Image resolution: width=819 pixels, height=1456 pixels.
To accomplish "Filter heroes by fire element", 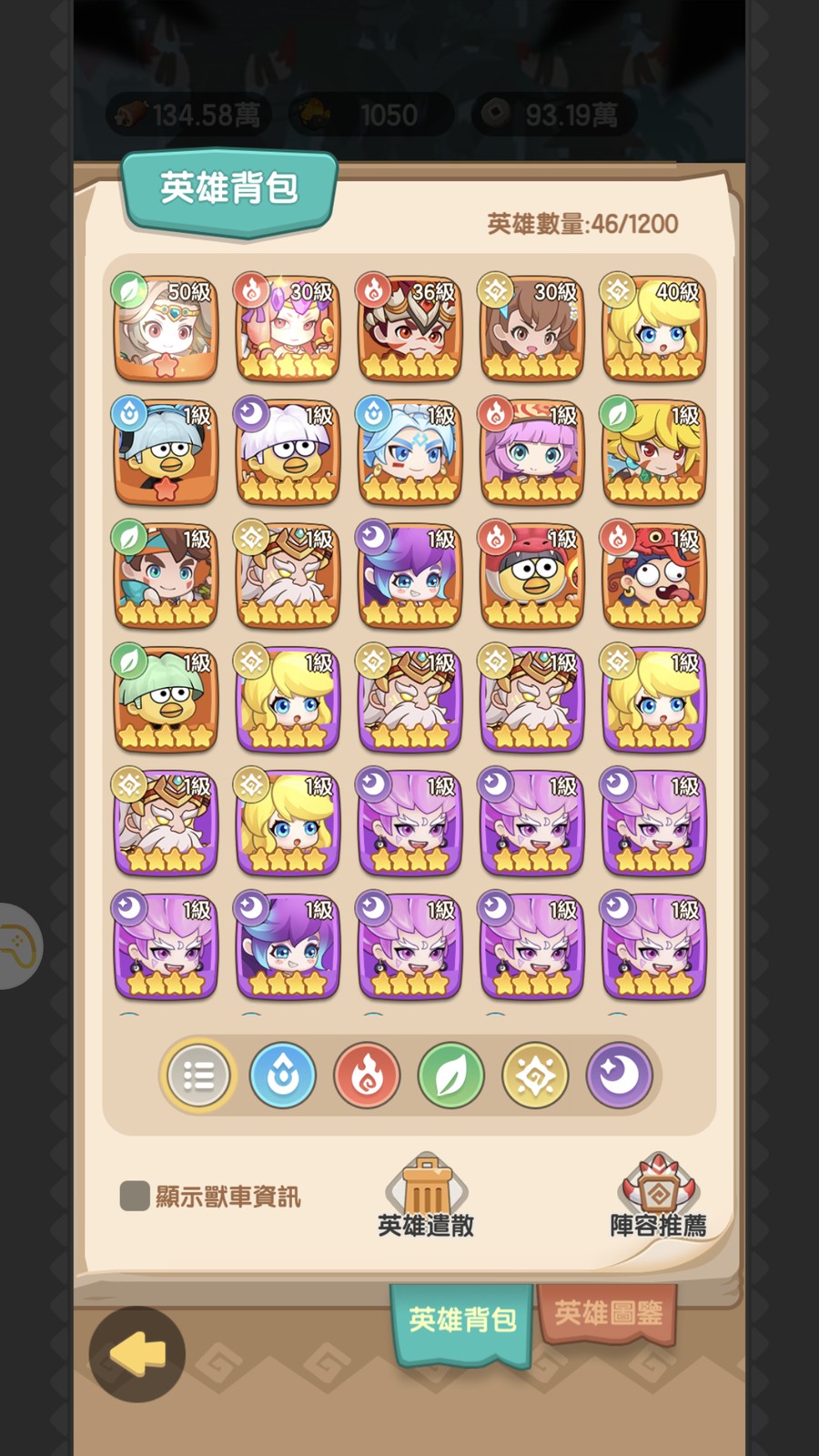I will (367, 1076).
